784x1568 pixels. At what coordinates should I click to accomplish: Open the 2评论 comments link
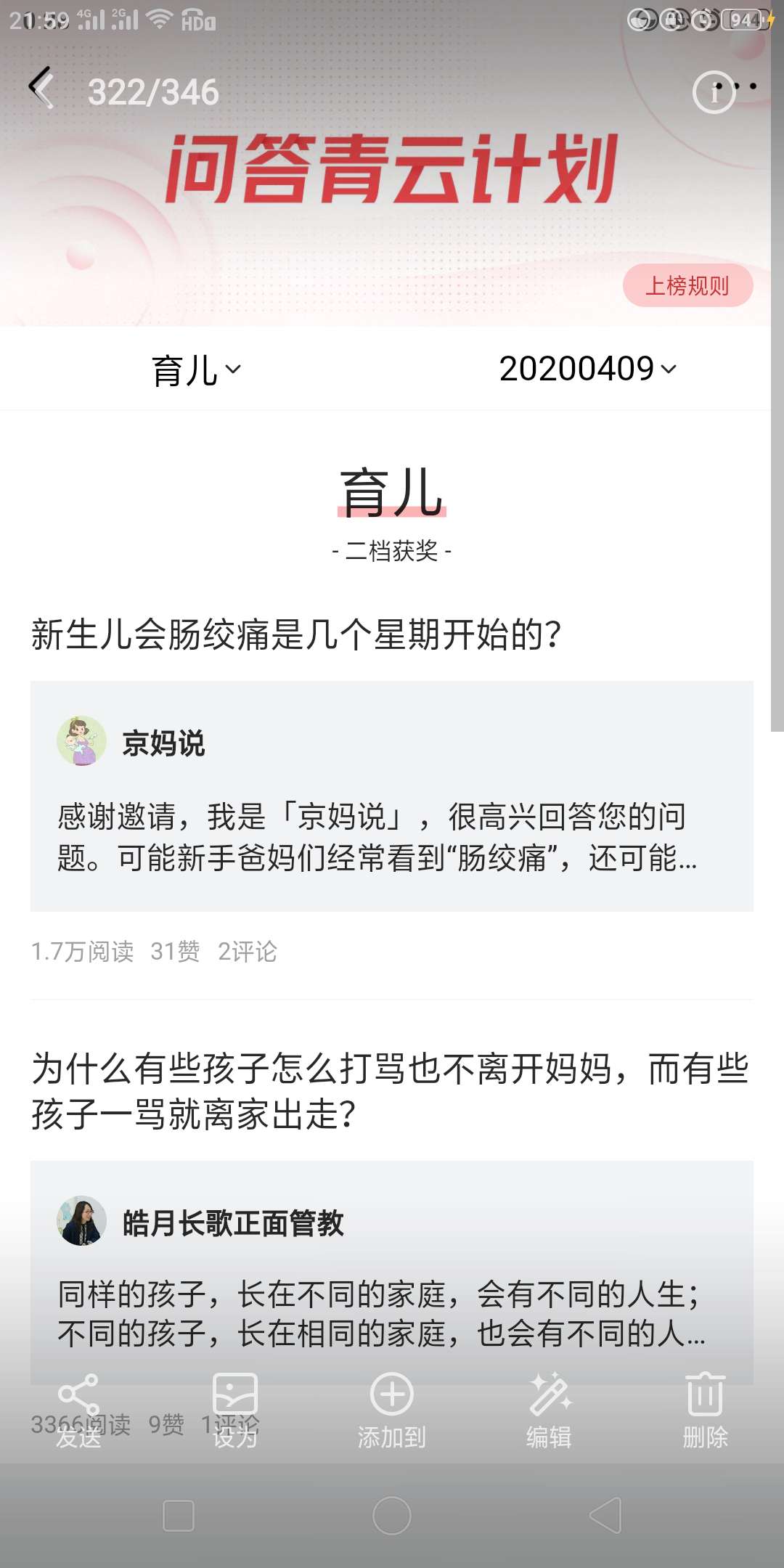click(x=248, y=952)
